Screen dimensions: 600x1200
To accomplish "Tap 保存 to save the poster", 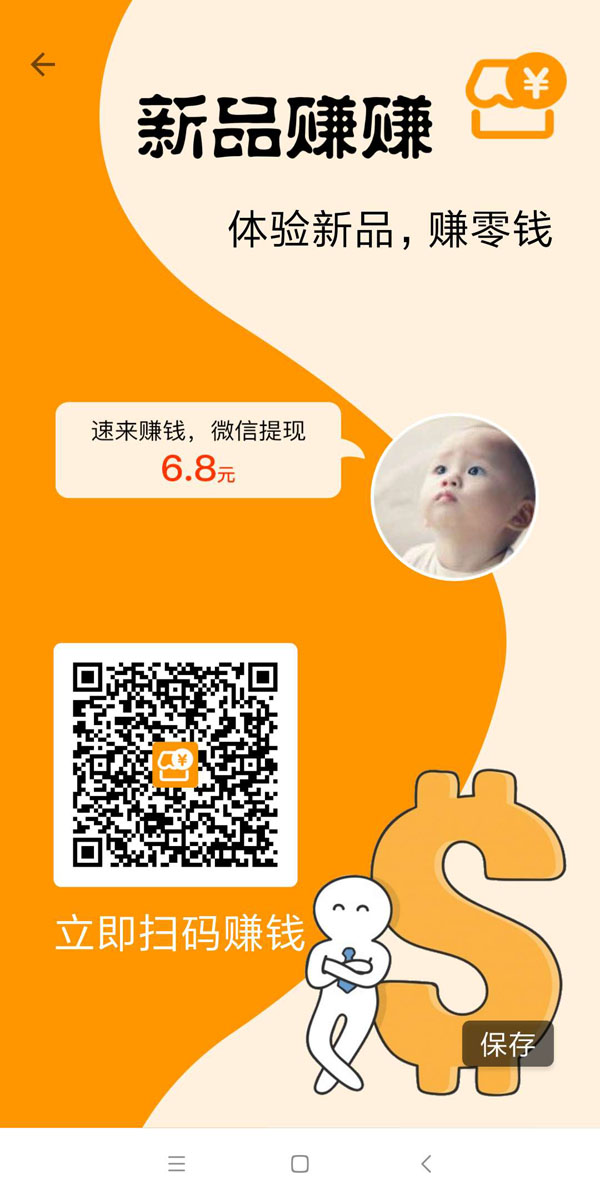I will [x=507, y=1044].
